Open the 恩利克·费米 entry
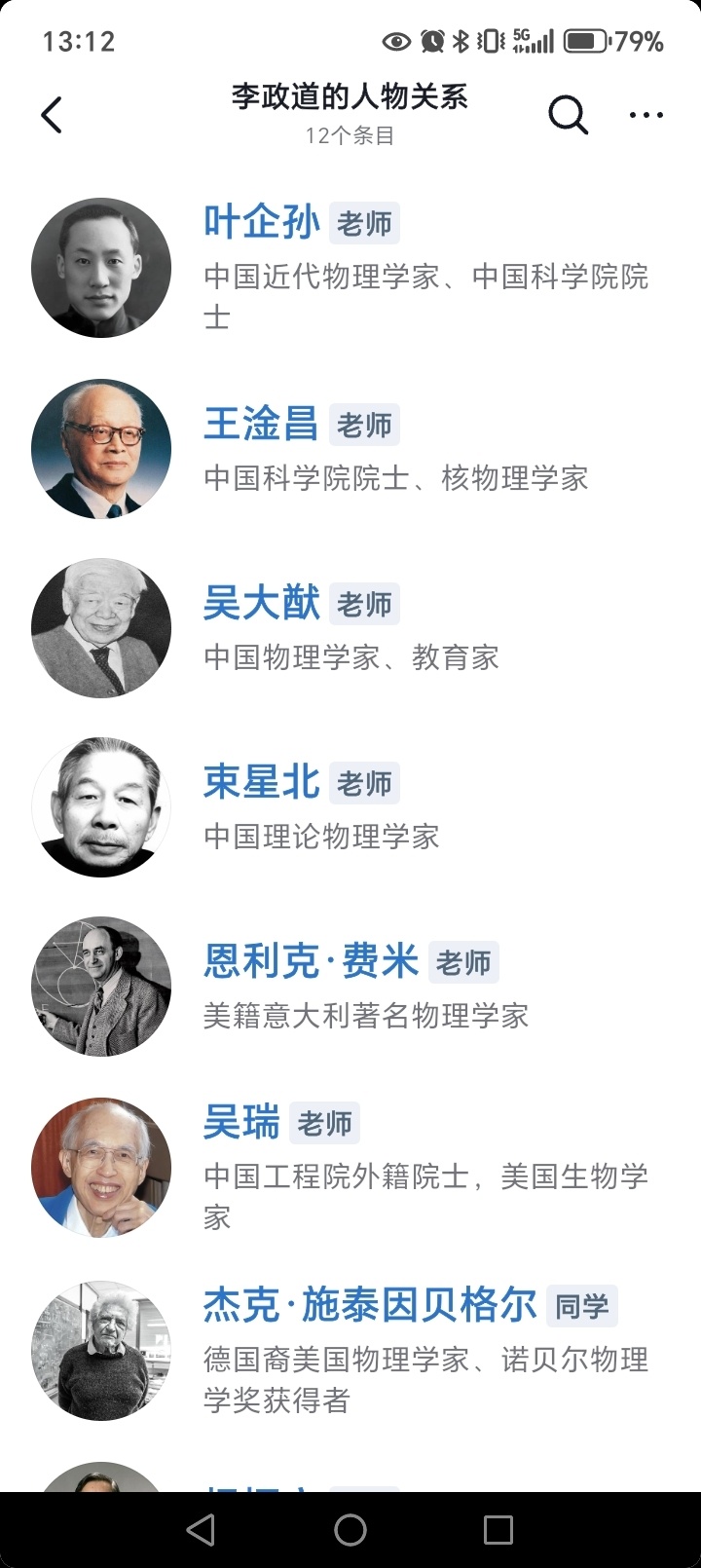This screenshot has height=1568, width=701. coord(312,962)
